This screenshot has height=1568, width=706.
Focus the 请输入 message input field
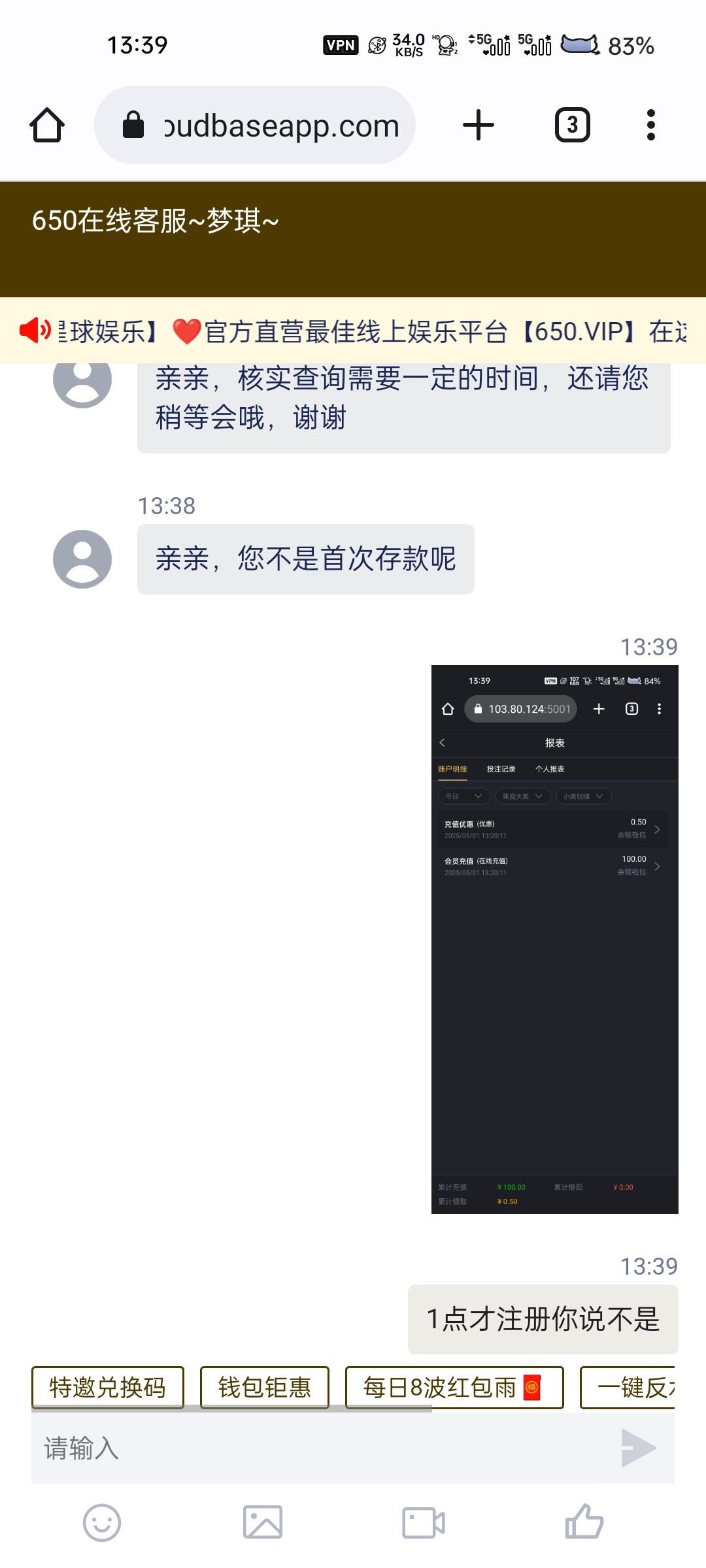click(x=320, y=1448)
